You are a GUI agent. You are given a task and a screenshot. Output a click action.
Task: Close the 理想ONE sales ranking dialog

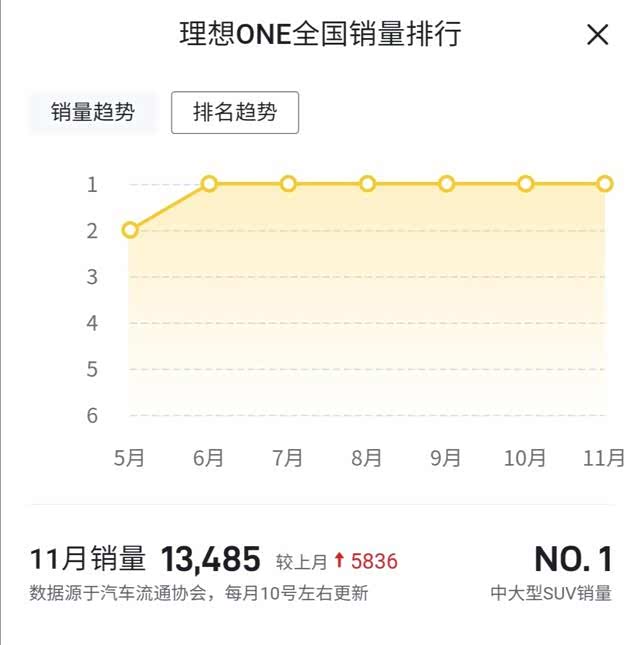point(597,35)
